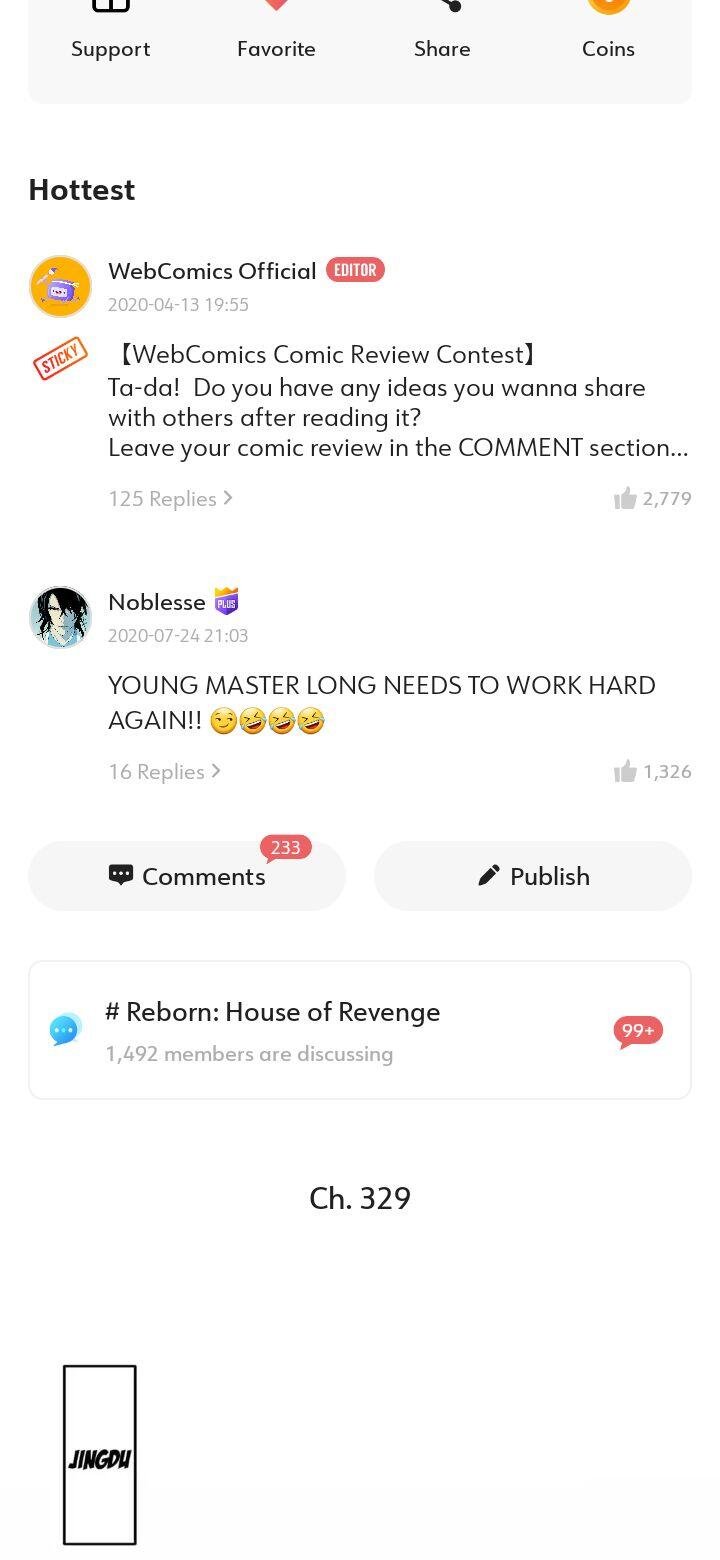Screen dimensions: 720x1560
Task: Open the Comments section
Action: coord(187,876)
